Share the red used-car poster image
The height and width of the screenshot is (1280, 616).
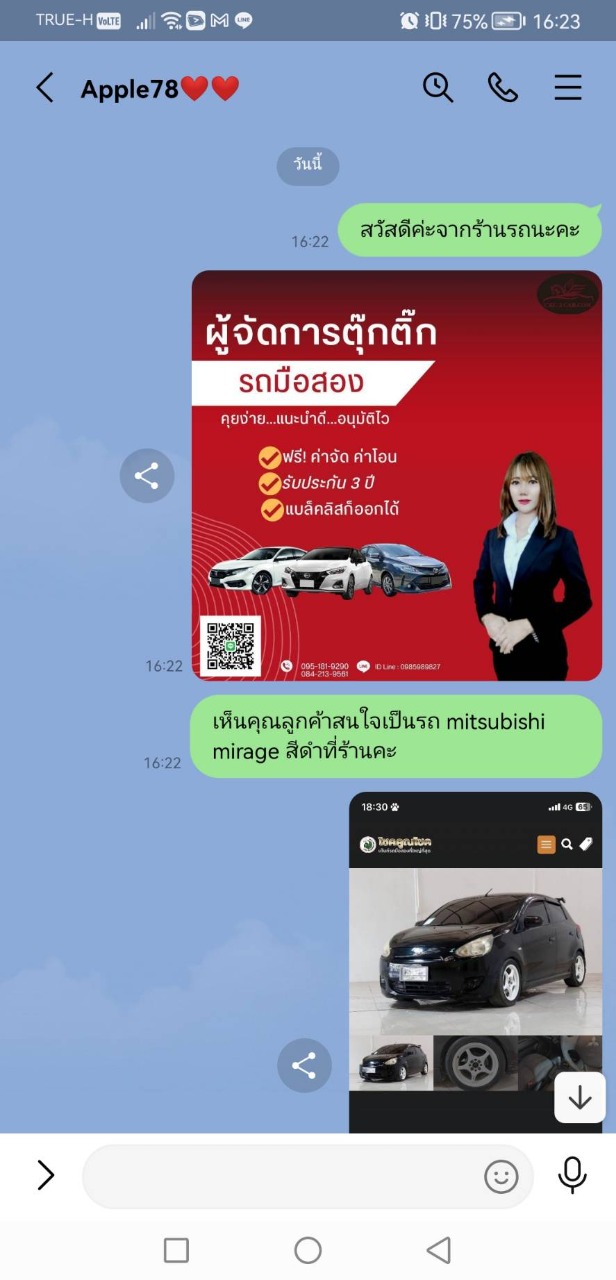coord(147,476)
